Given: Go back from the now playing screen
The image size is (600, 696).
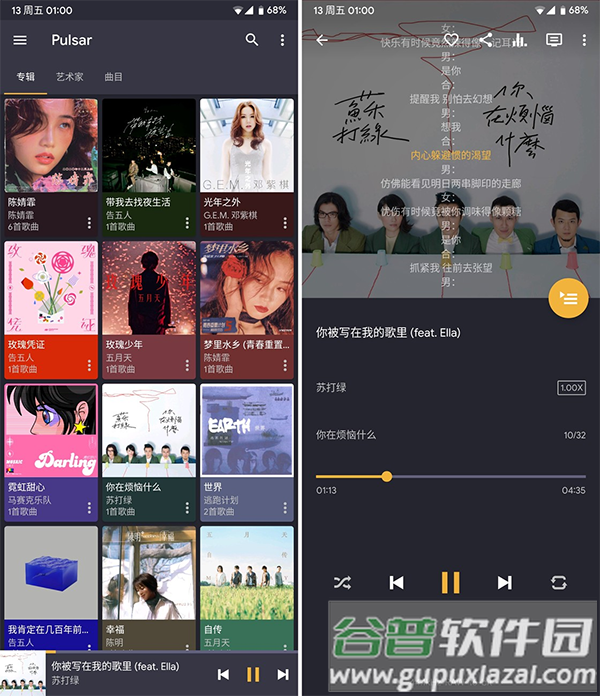Looking at the screenshot, I should [321, 40].
